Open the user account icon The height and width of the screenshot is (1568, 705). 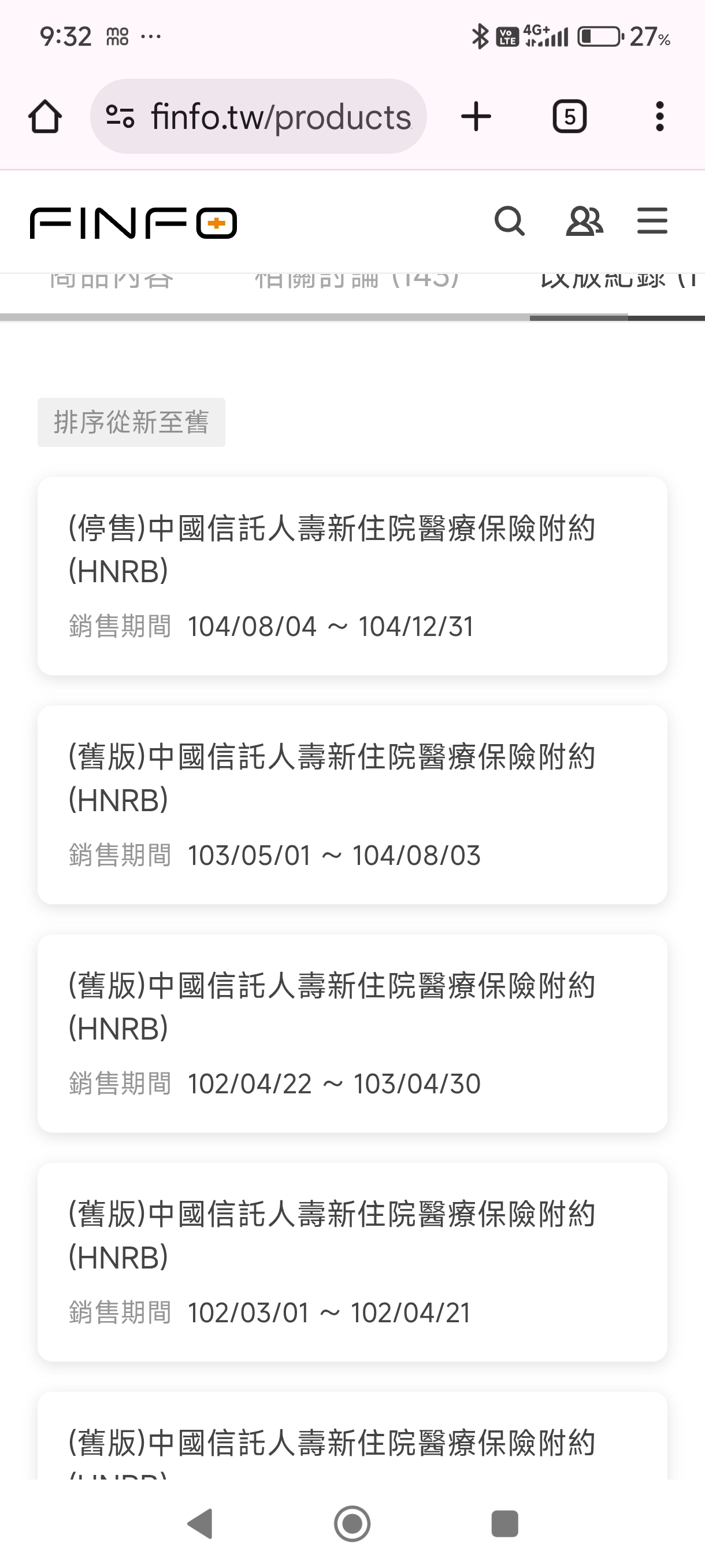click(x=584, y=221)
